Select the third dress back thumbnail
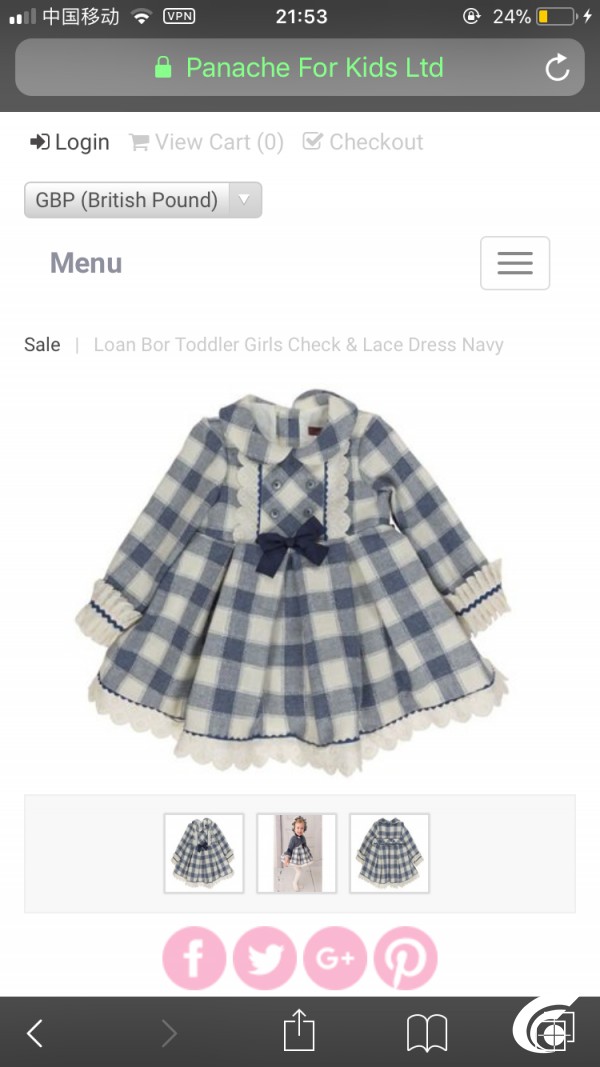 (389, 853)
